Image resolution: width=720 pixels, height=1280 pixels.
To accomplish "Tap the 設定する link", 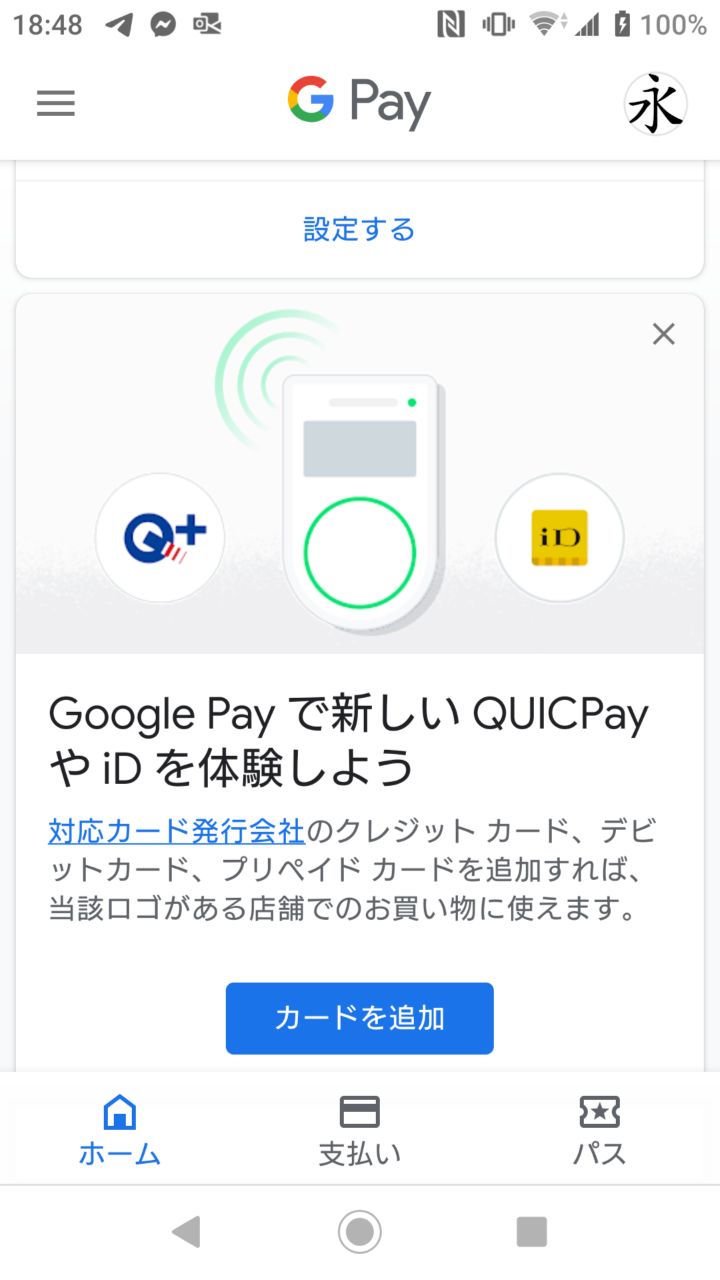I will (359, 230).
